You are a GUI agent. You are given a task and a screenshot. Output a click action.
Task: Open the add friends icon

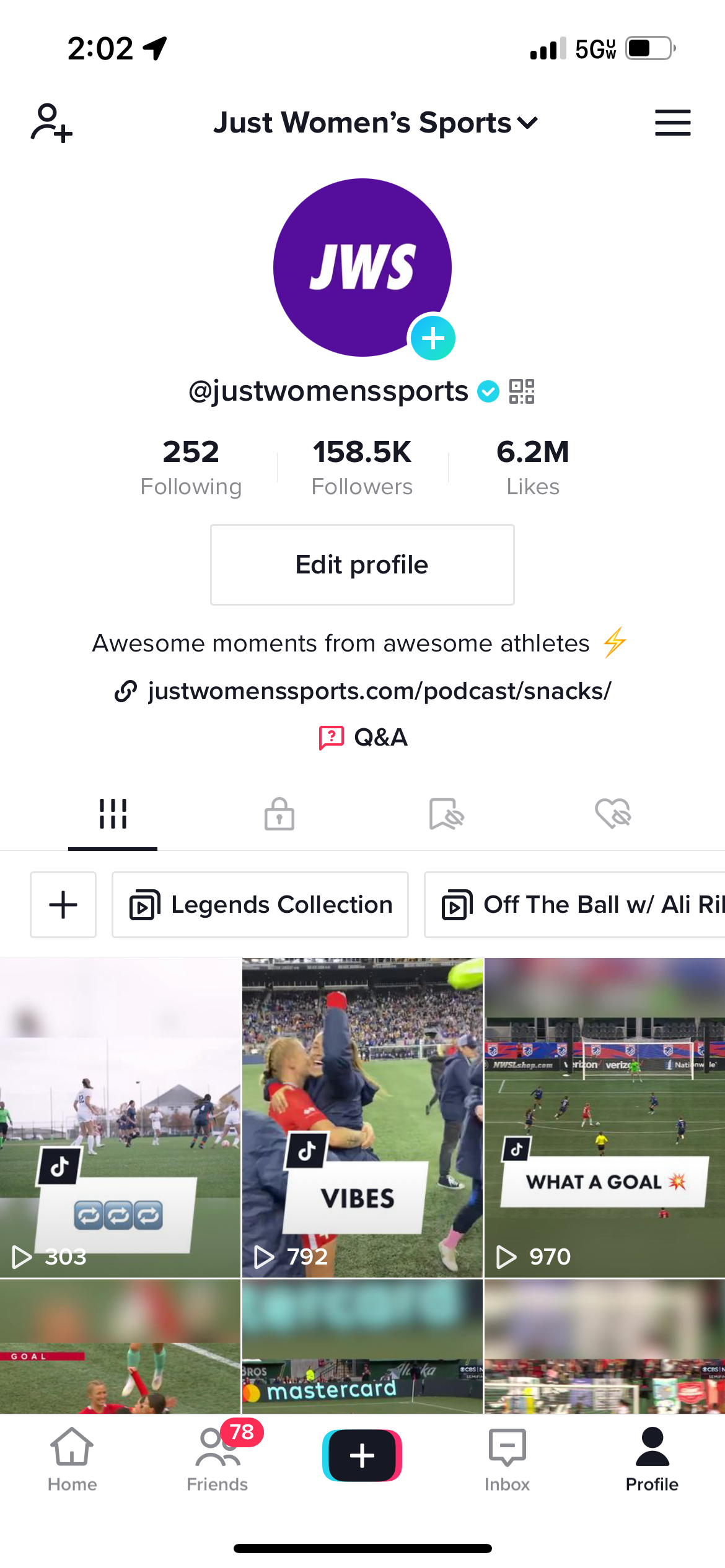coord(51,123)
